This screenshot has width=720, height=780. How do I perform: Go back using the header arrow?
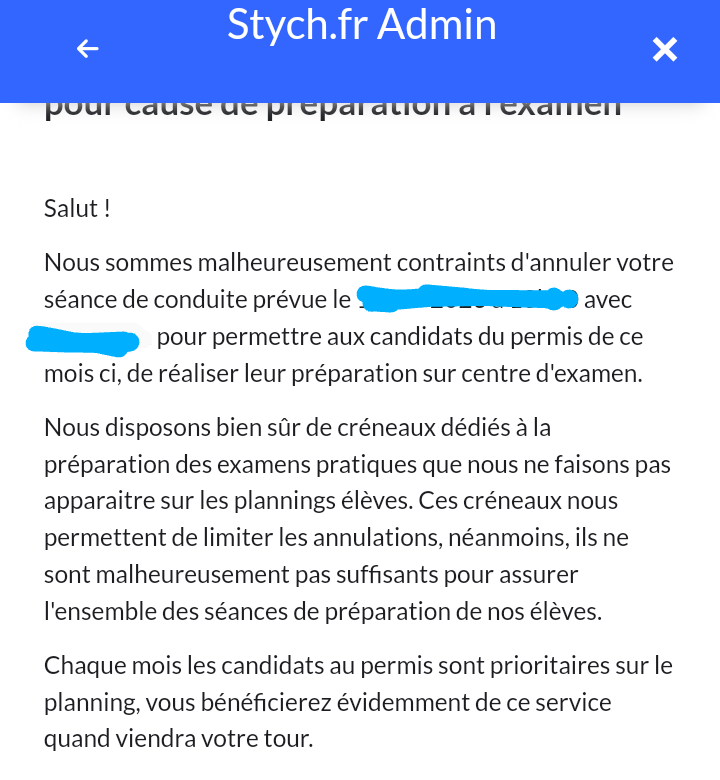[x=88, y=49]
